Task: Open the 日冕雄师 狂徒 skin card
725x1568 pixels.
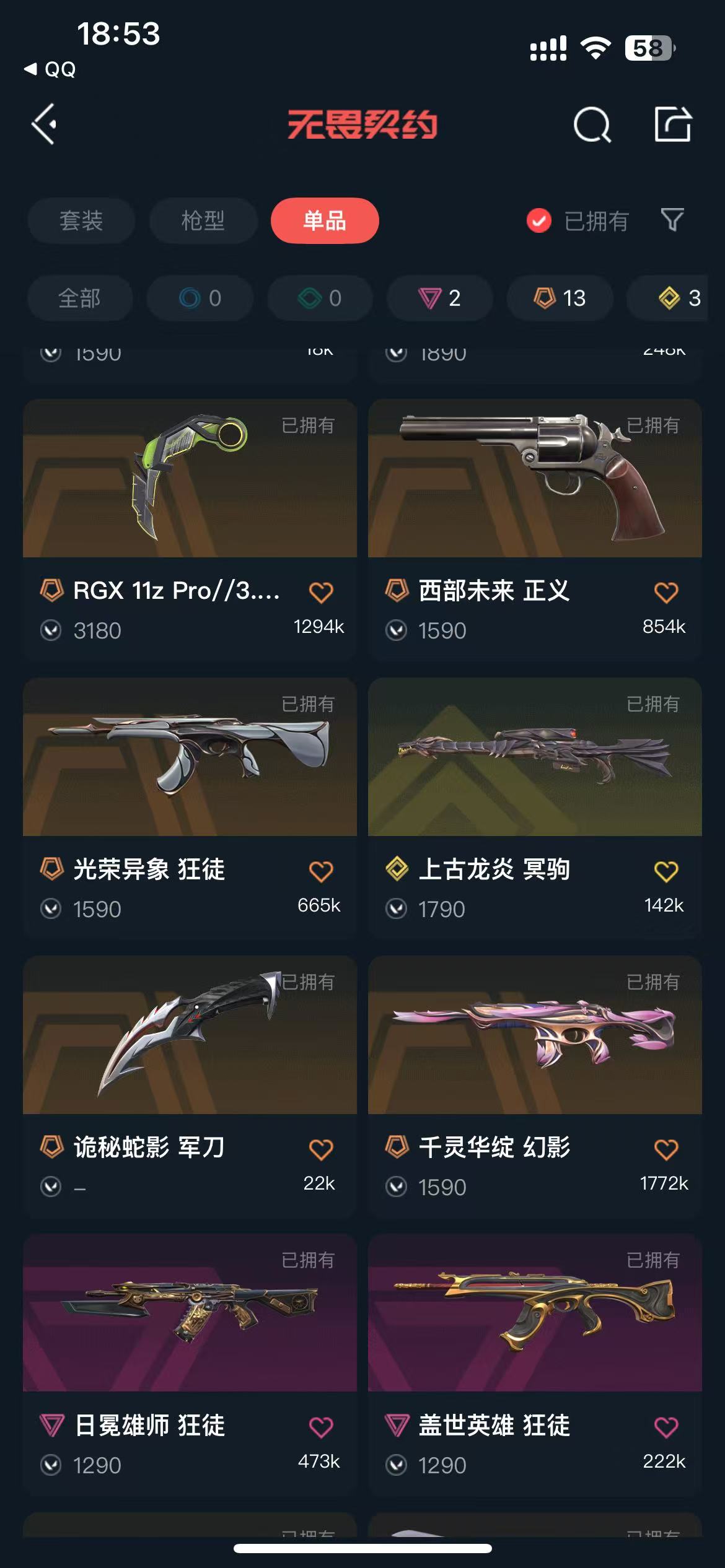Action: point(190,1313)
